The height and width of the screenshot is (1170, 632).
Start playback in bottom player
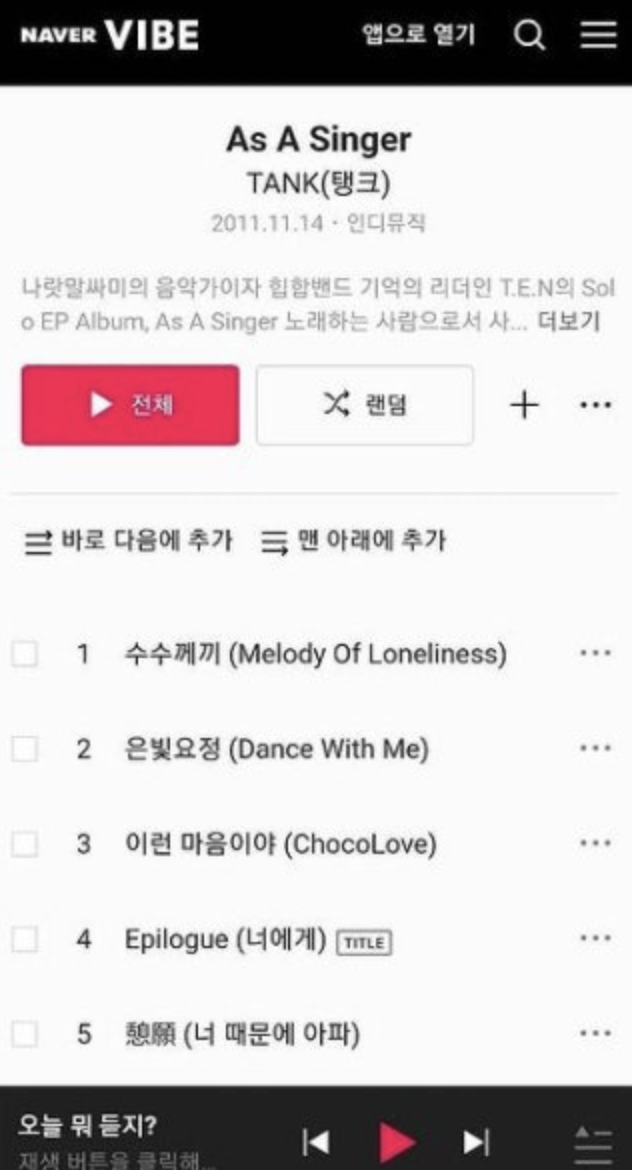pos(396,1141)
